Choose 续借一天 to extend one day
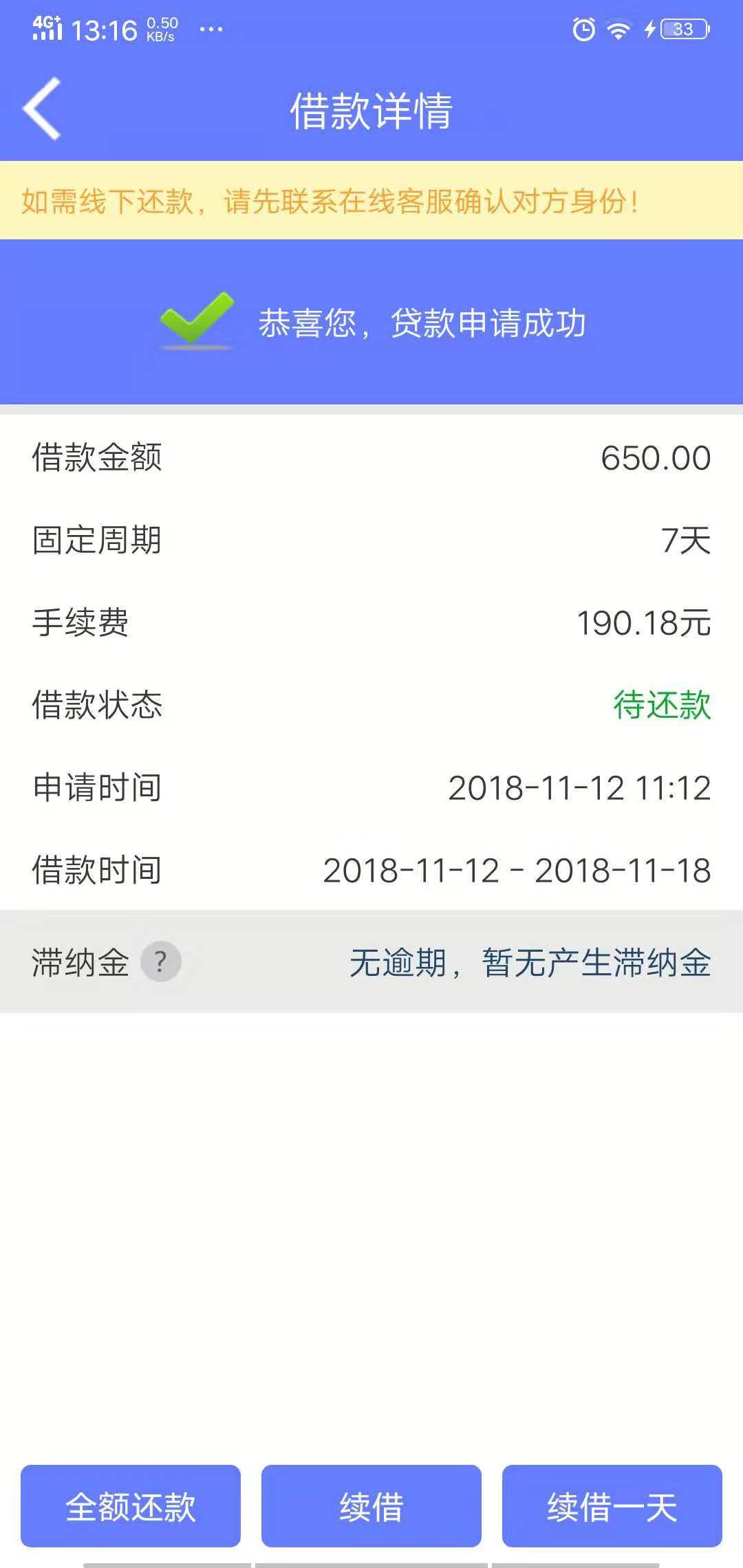Screen dimensions: 743x1568 coord(612,1505)
